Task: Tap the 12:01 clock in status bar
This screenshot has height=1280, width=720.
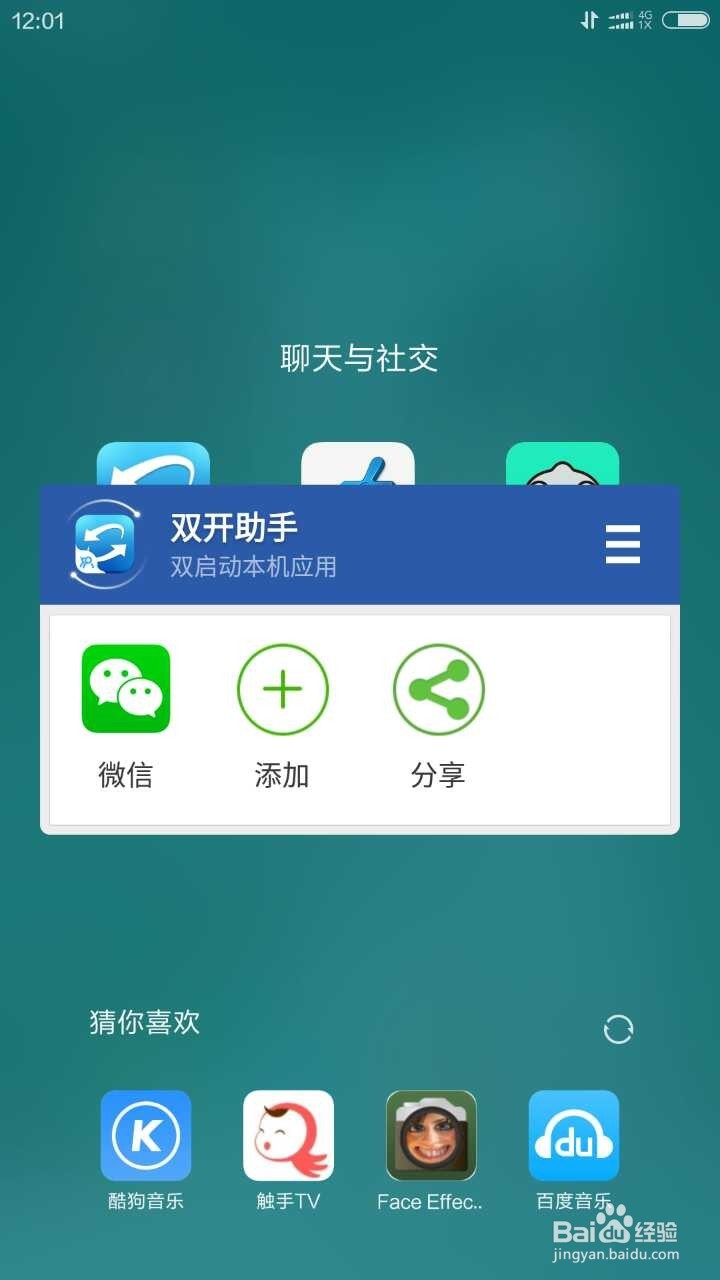Action: pos(38,18)
